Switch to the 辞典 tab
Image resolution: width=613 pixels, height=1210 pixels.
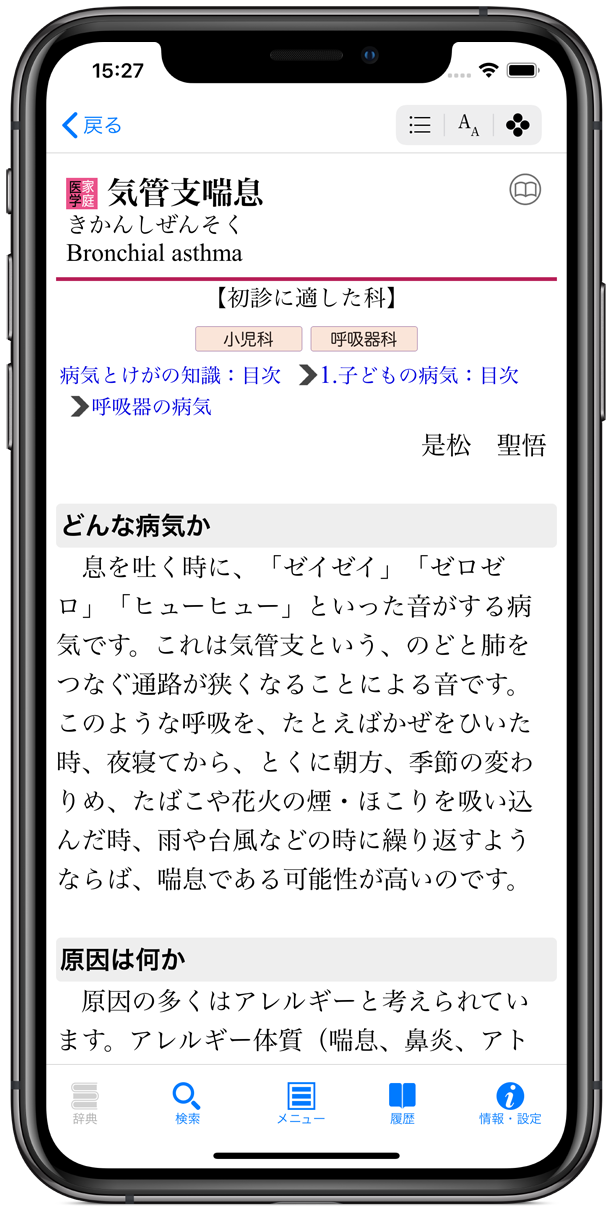coord(85,1102)
